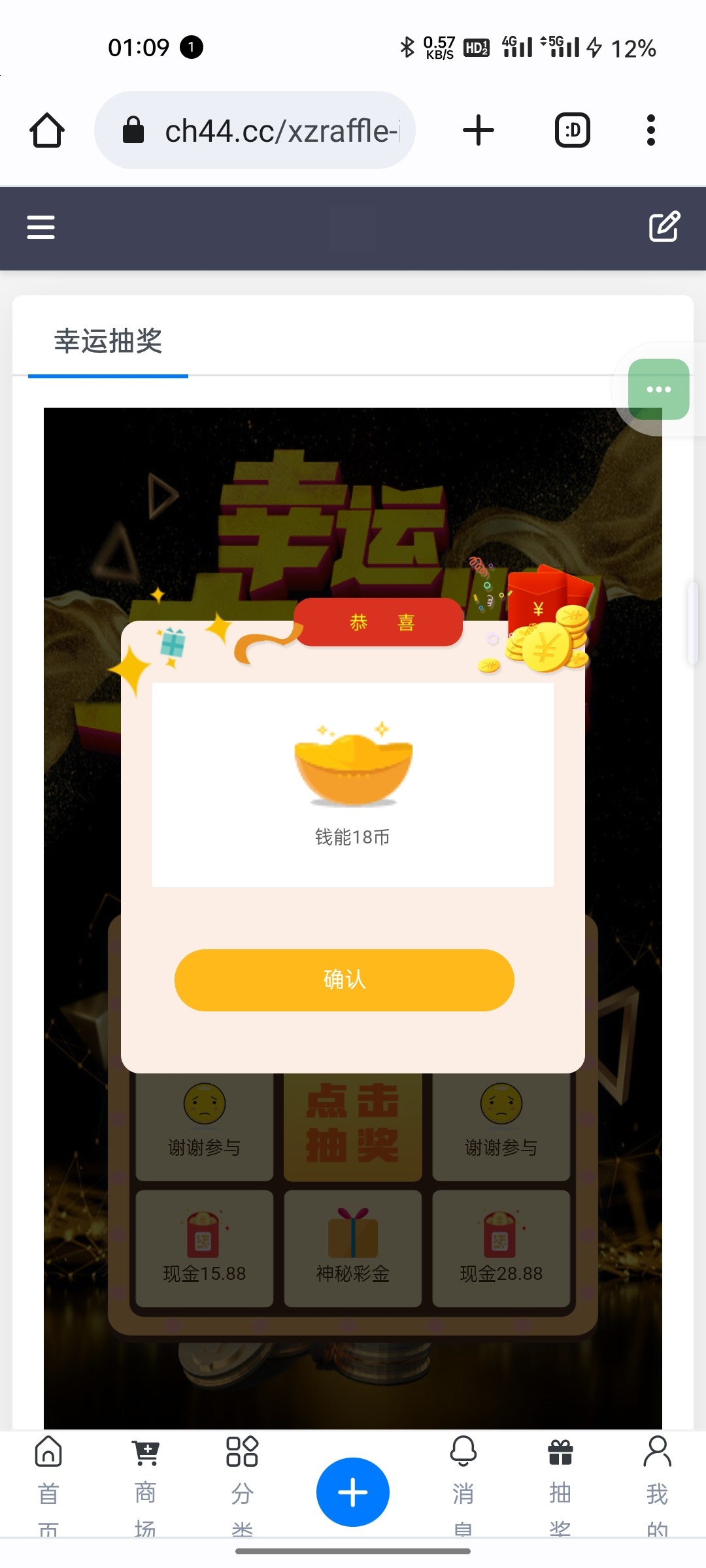Screen dimensions: 706x1568
Task: Open 消息 messages tab
Action: 463,1480
